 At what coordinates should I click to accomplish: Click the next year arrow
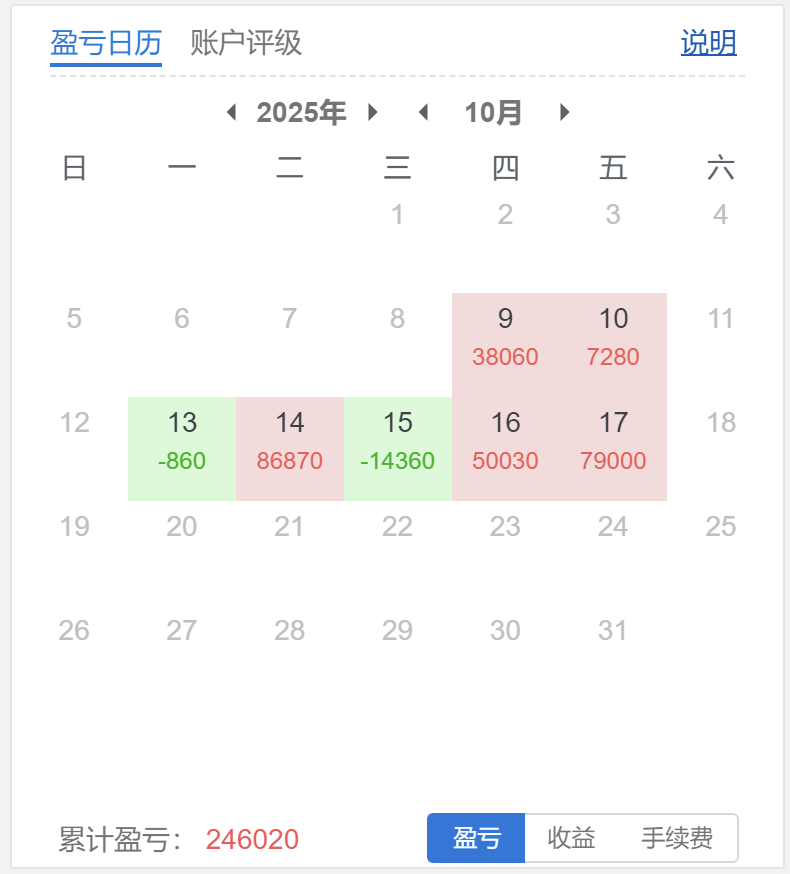372,113
